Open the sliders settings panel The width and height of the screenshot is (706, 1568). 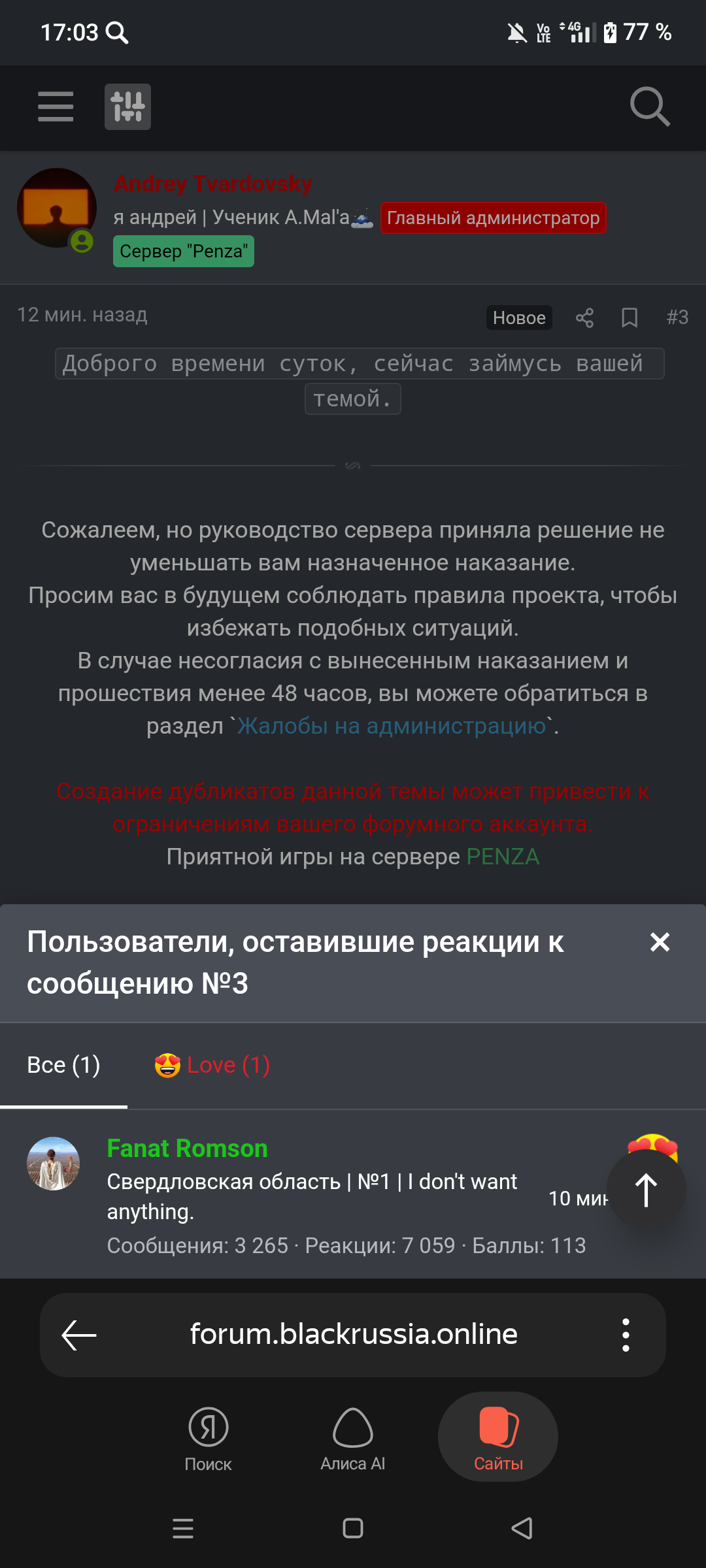pyautogui.click(x=127, y=106)
